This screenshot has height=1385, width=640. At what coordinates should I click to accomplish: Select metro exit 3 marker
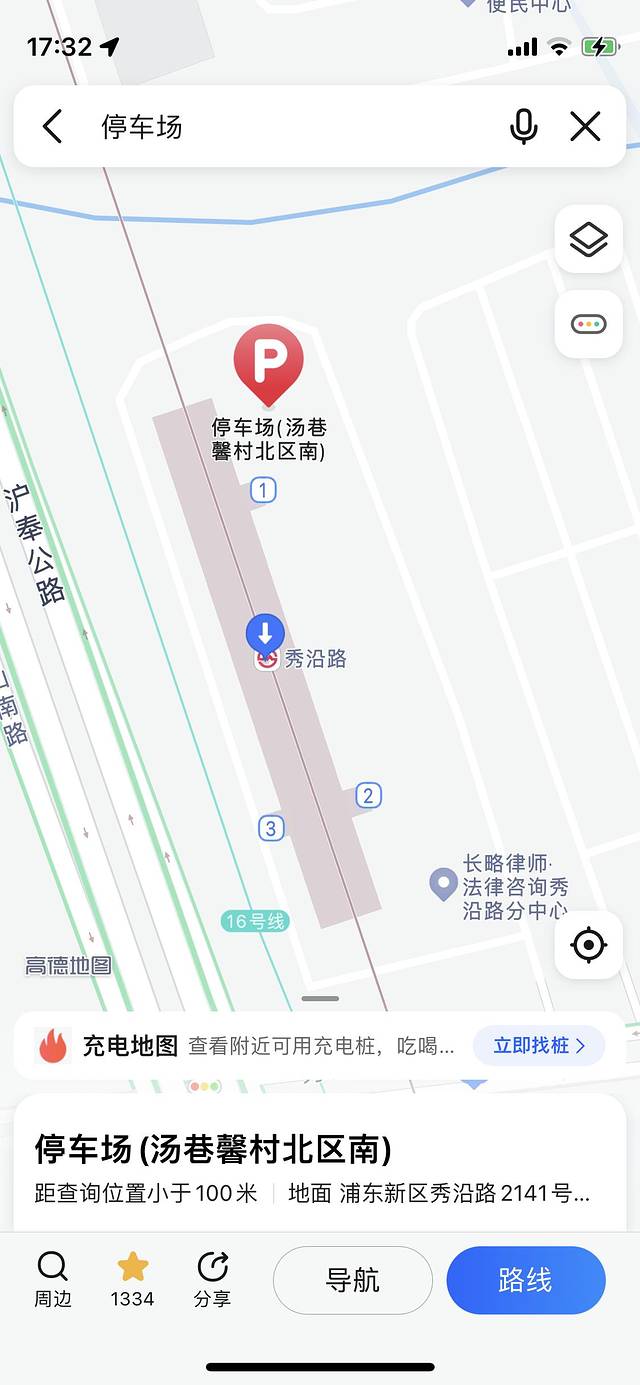(270, 828)
